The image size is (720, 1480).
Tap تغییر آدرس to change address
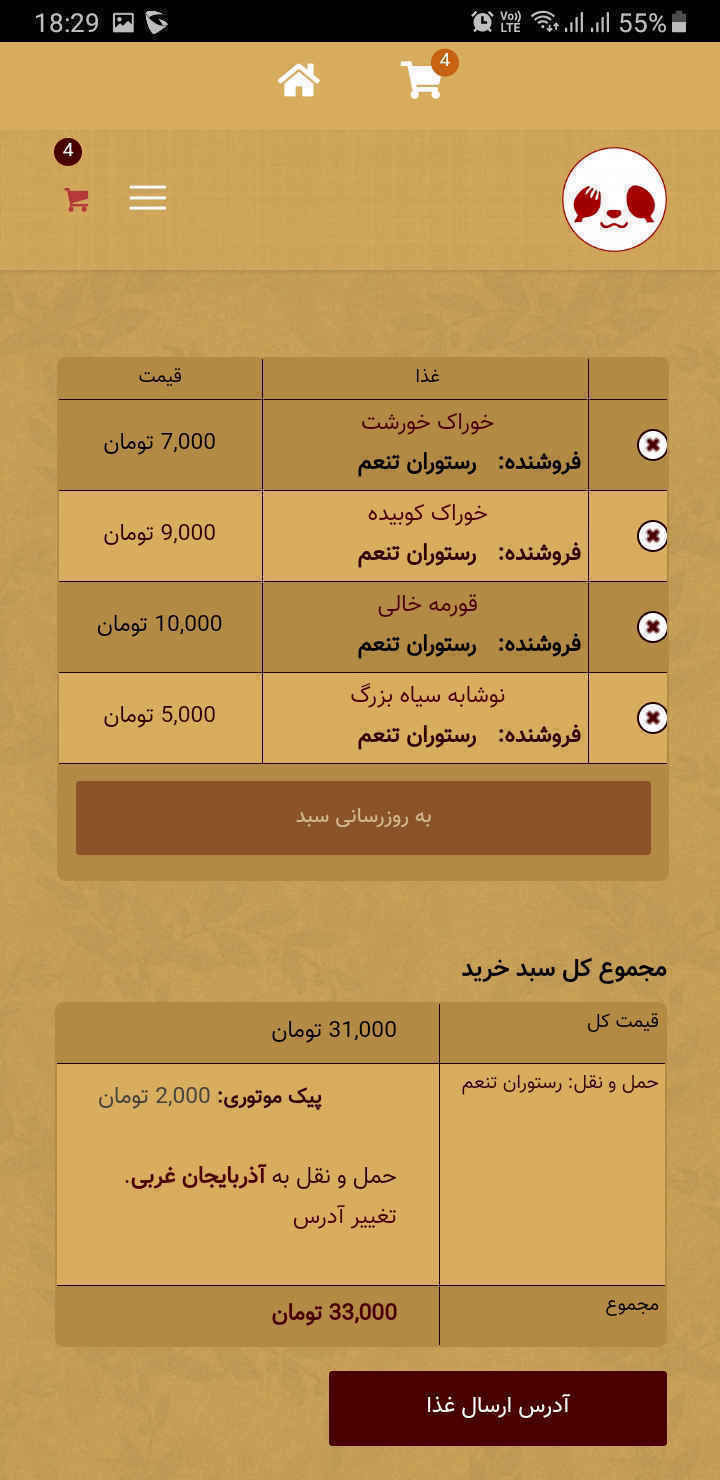click(344, 1216)
